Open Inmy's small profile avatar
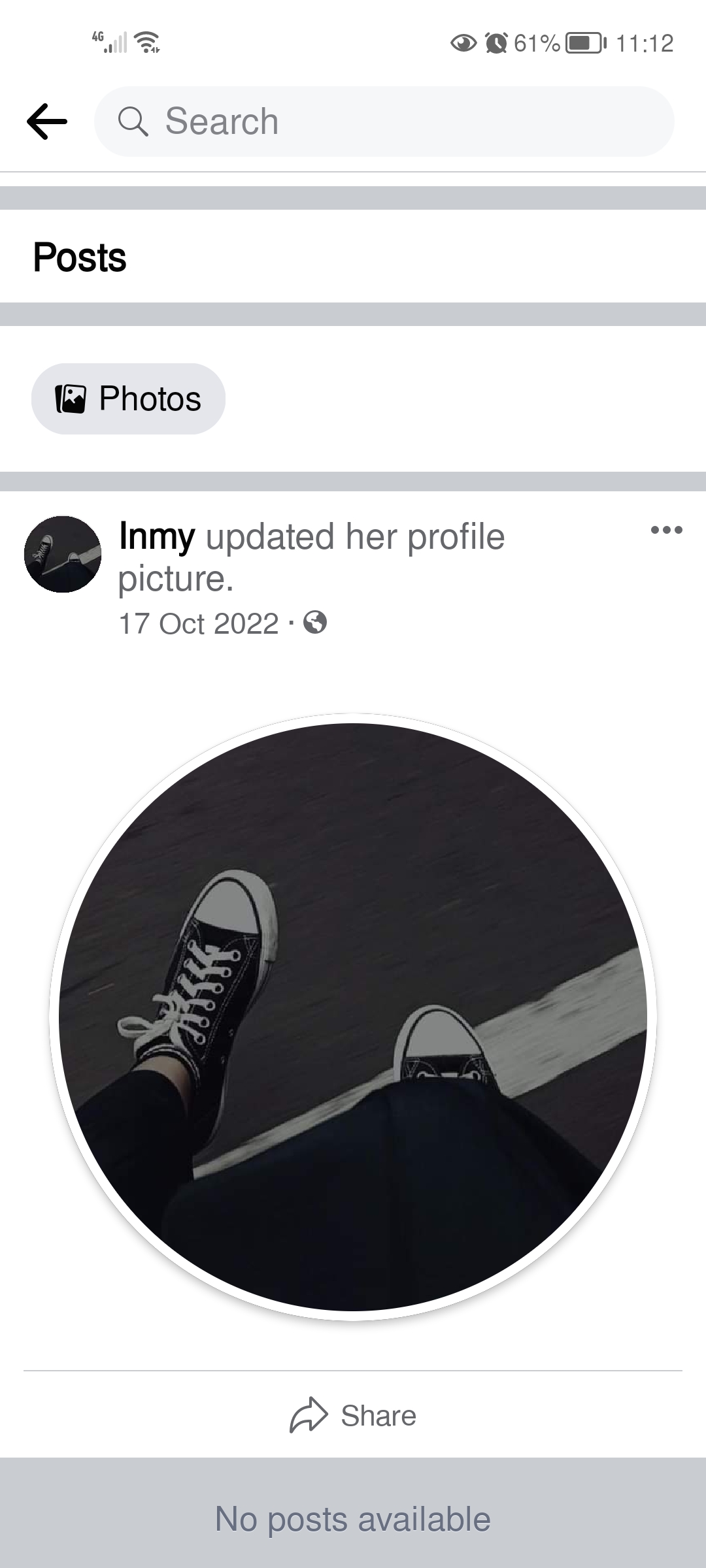This screenshot has height=1568, width=706. click(x=63, y=554)
